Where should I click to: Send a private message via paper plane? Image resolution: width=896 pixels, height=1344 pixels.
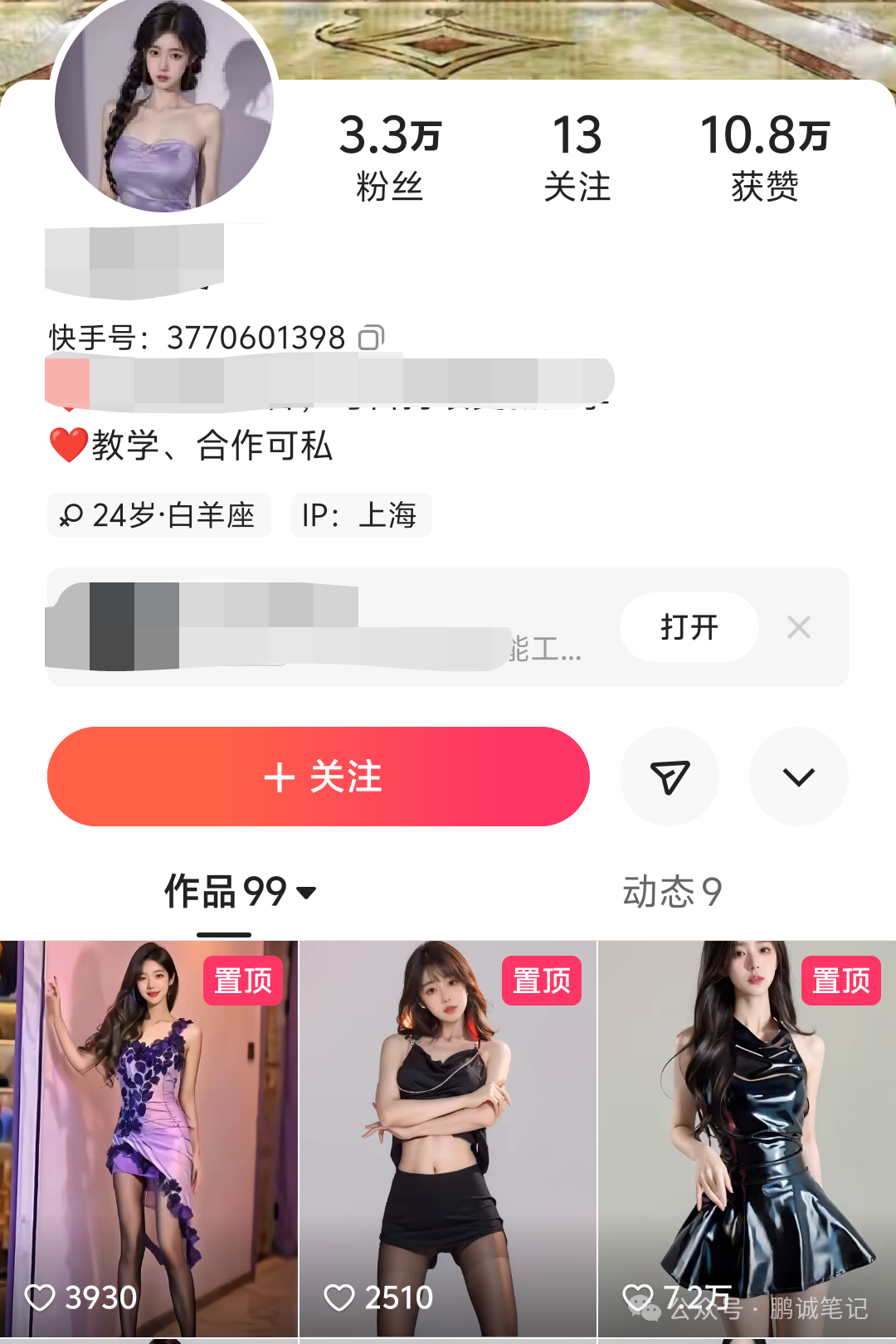click(x=670, y=777)
